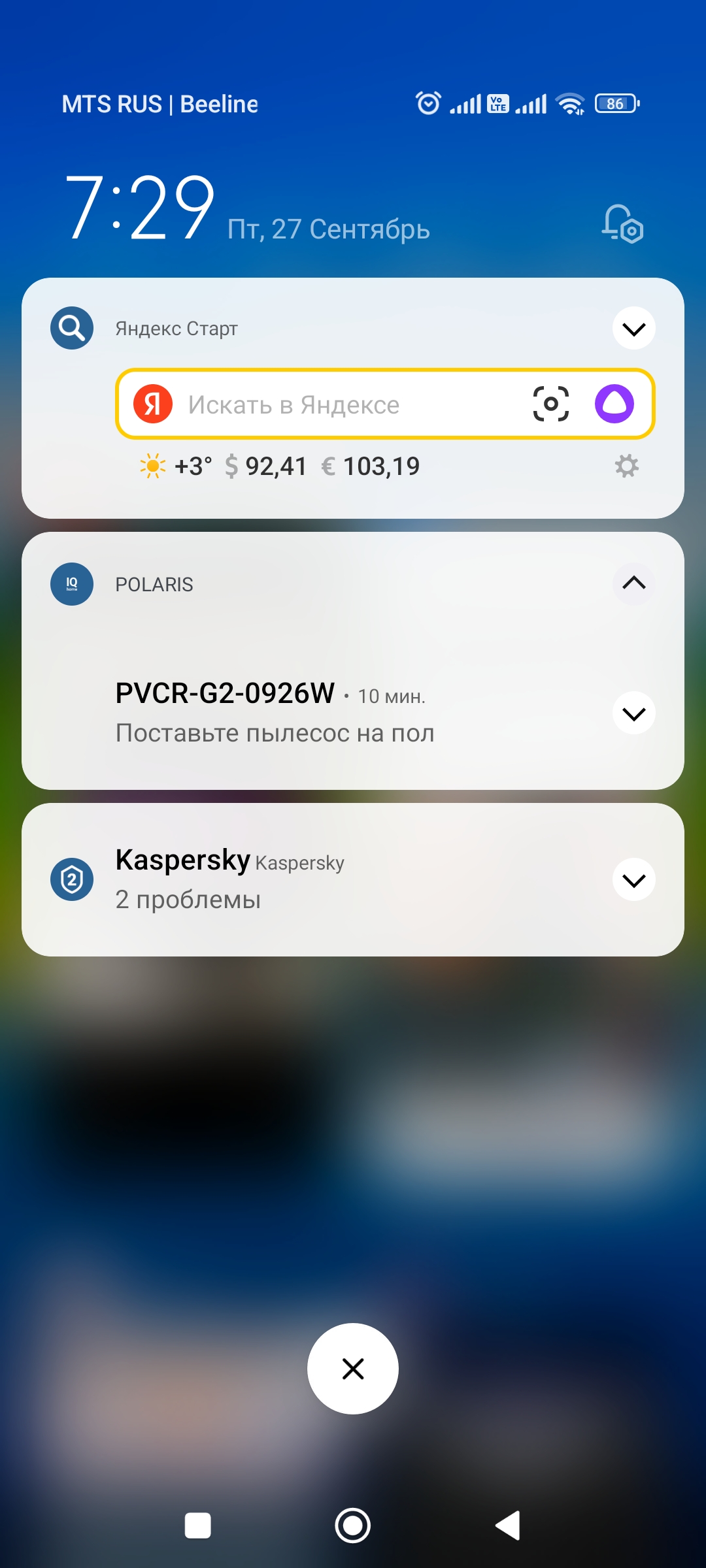Open Yandex camera visual search

[x=550, y=404]
